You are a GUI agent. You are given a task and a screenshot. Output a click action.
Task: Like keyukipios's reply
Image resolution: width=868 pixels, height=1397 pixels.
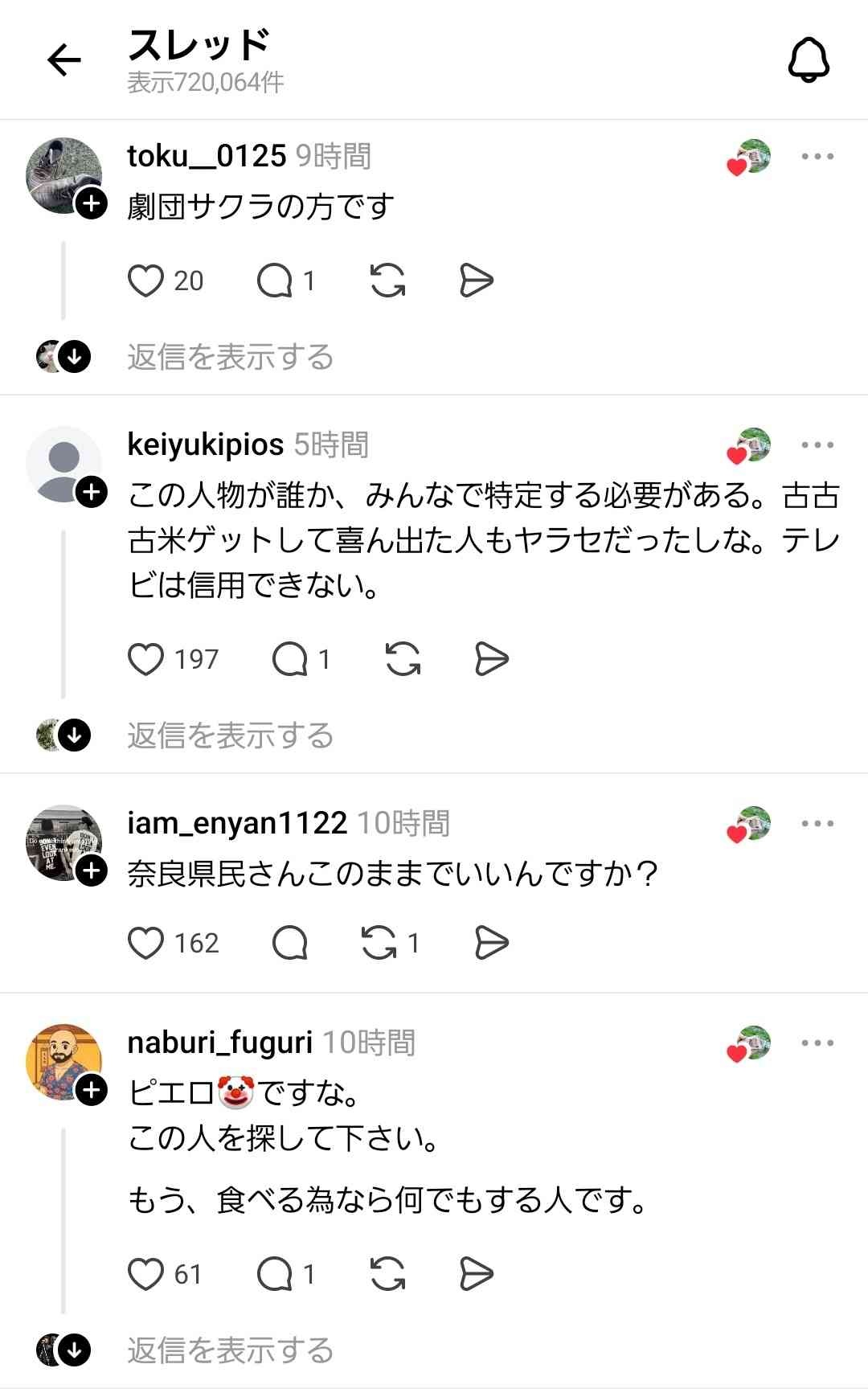[145, 659]
